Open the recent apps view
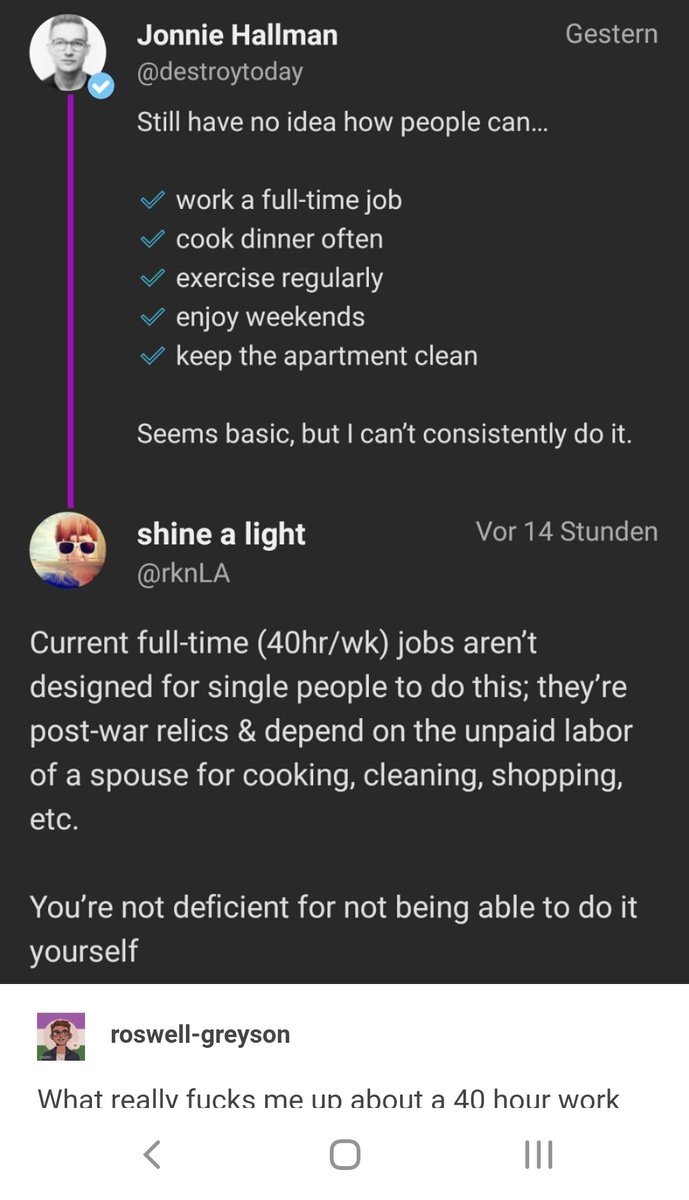689x1200 pixels. point(538,1155)
